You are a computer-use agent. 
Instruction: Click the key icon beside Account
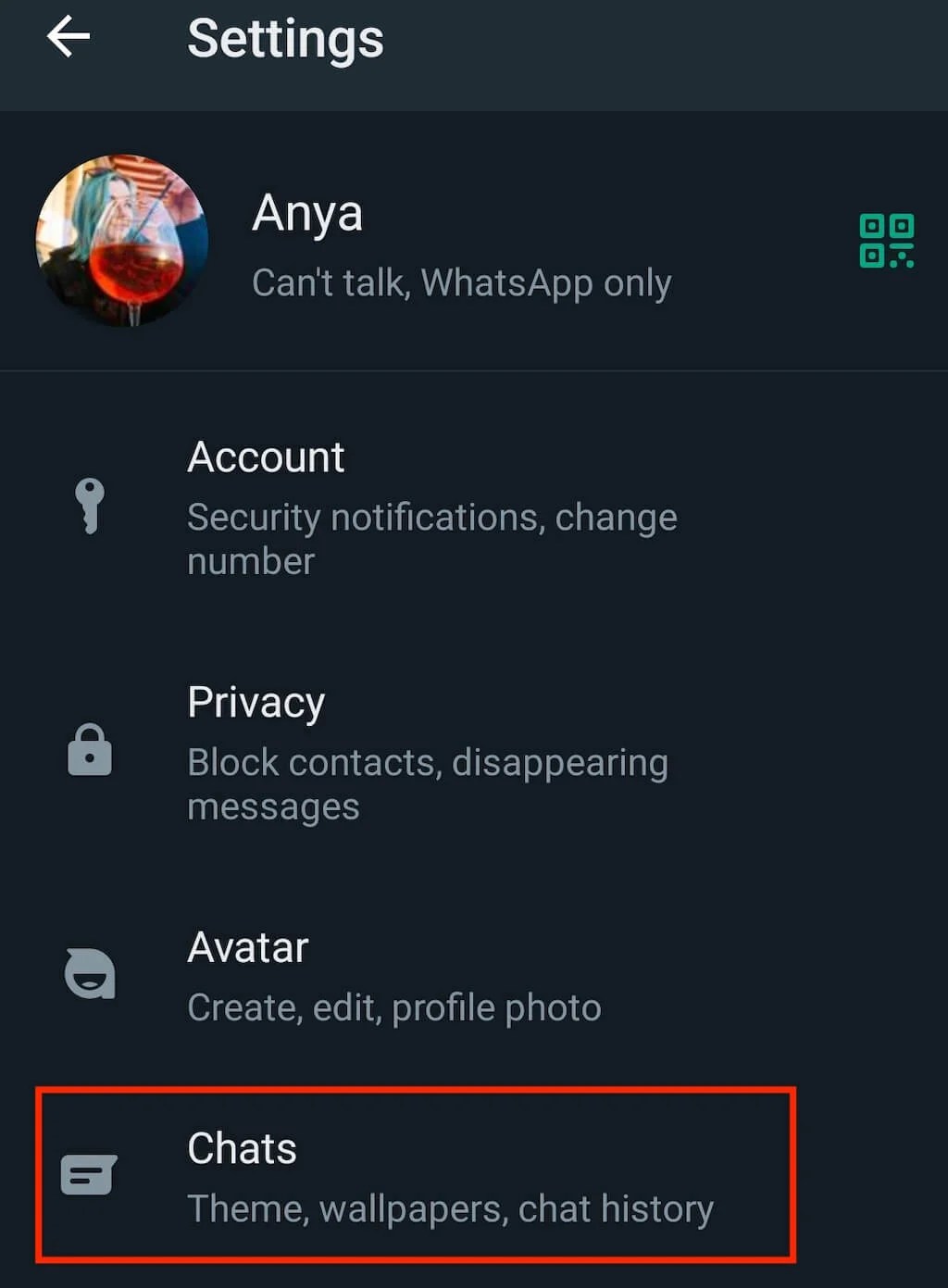coord(88,506)
